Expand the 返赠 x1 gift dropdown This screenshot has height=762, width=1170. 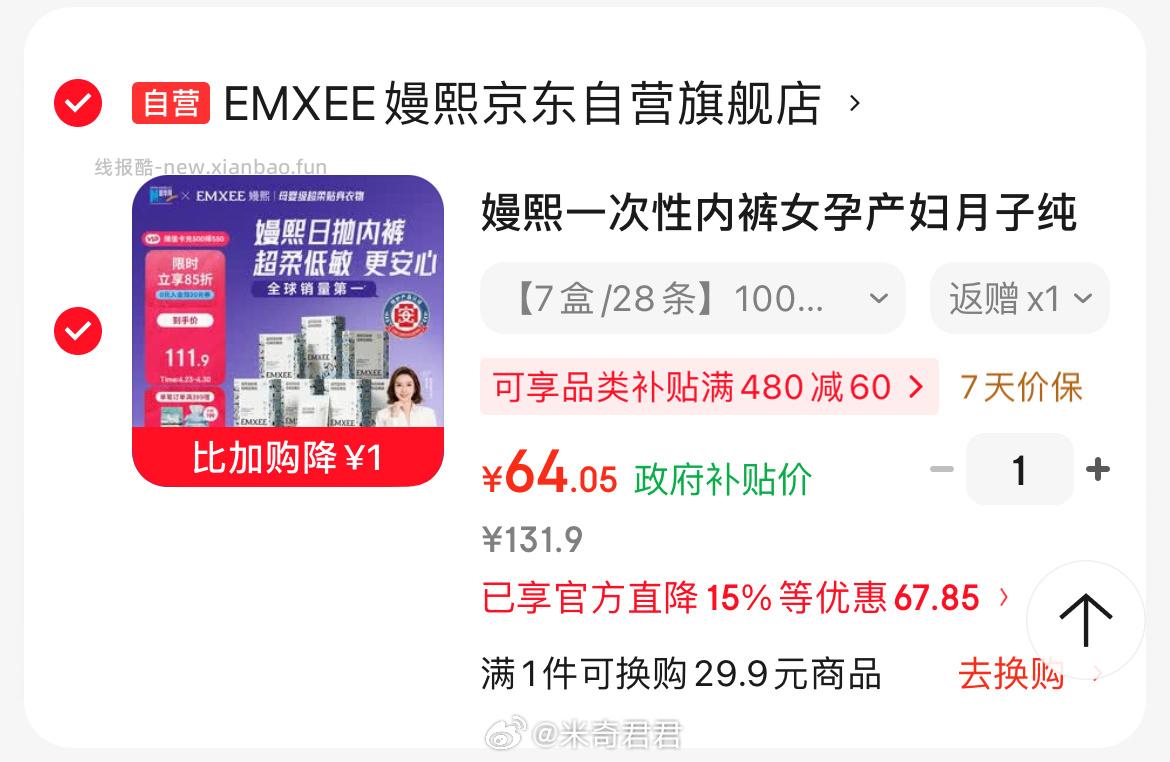coord(1019,298)
